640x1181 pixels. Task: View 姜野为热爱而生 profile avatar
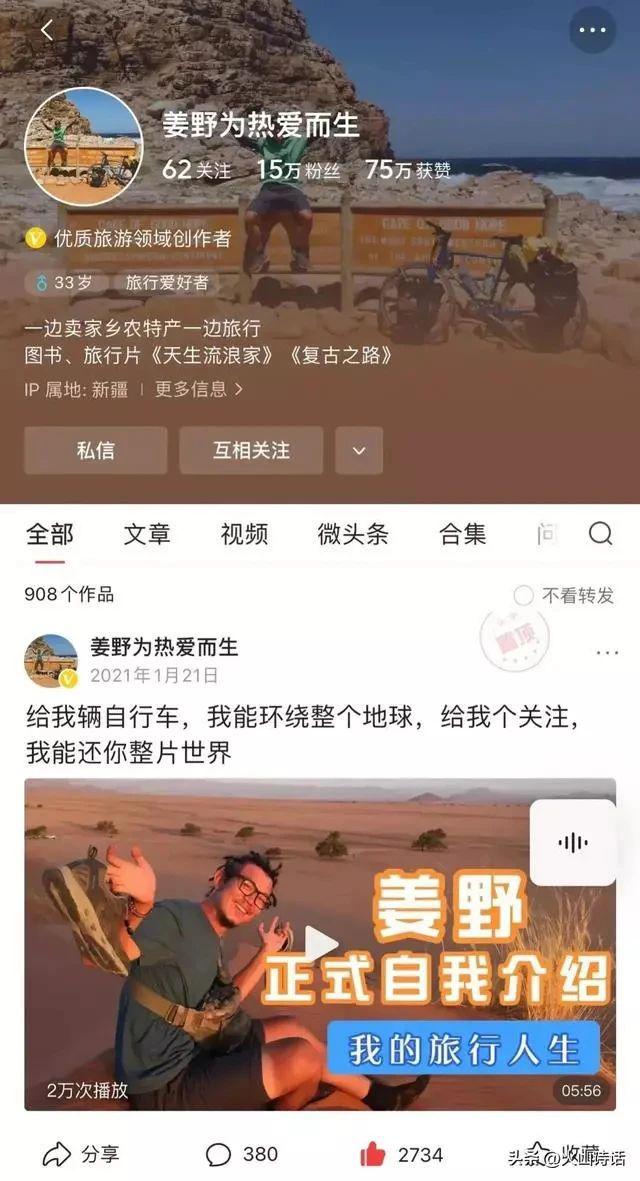click(x=84, y=146)
